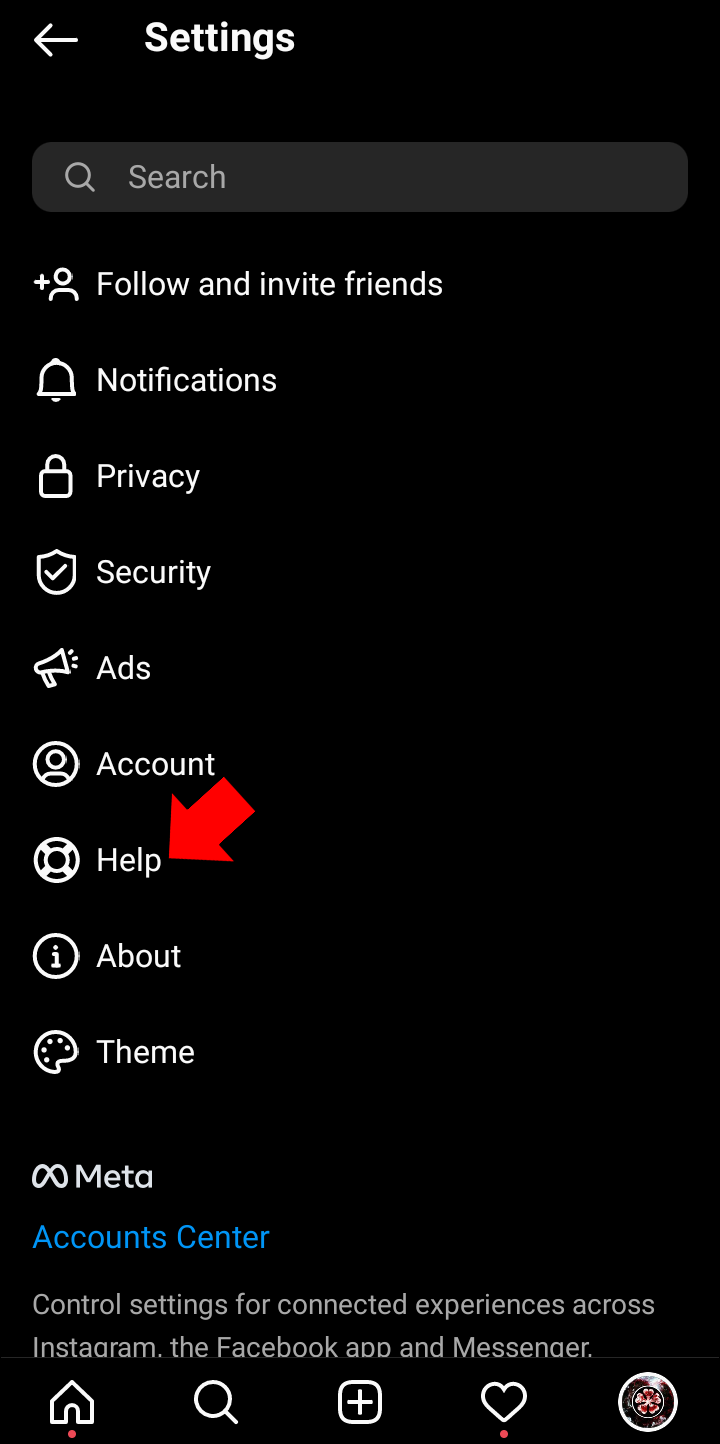The height and width of the screenshot is (1444, 720).
Task: Open the Help section
Action: click(x=128, y=860)
